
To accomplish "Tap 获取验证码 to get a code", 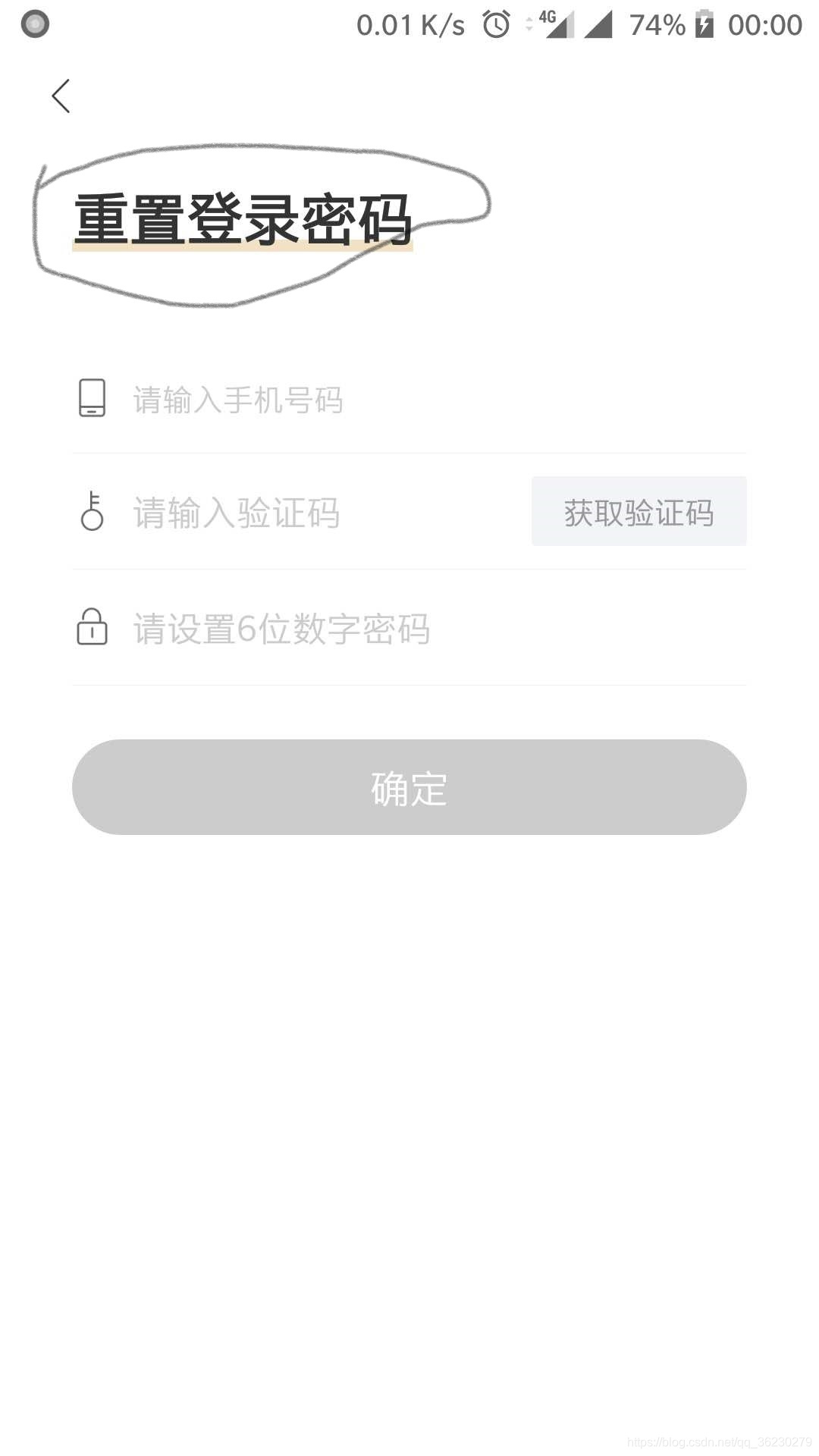I will tap(639, 512).
